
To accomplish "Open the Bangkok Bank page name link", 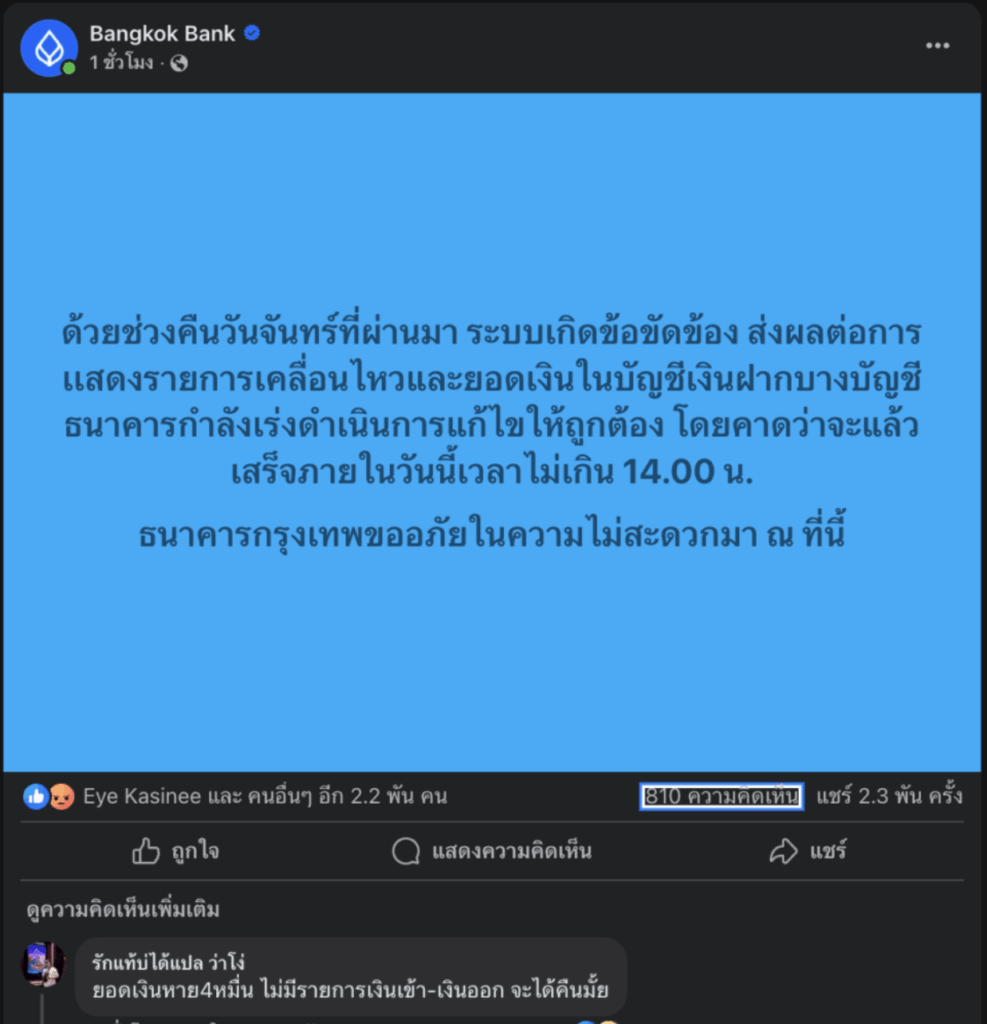I will (x=162, y=33).
